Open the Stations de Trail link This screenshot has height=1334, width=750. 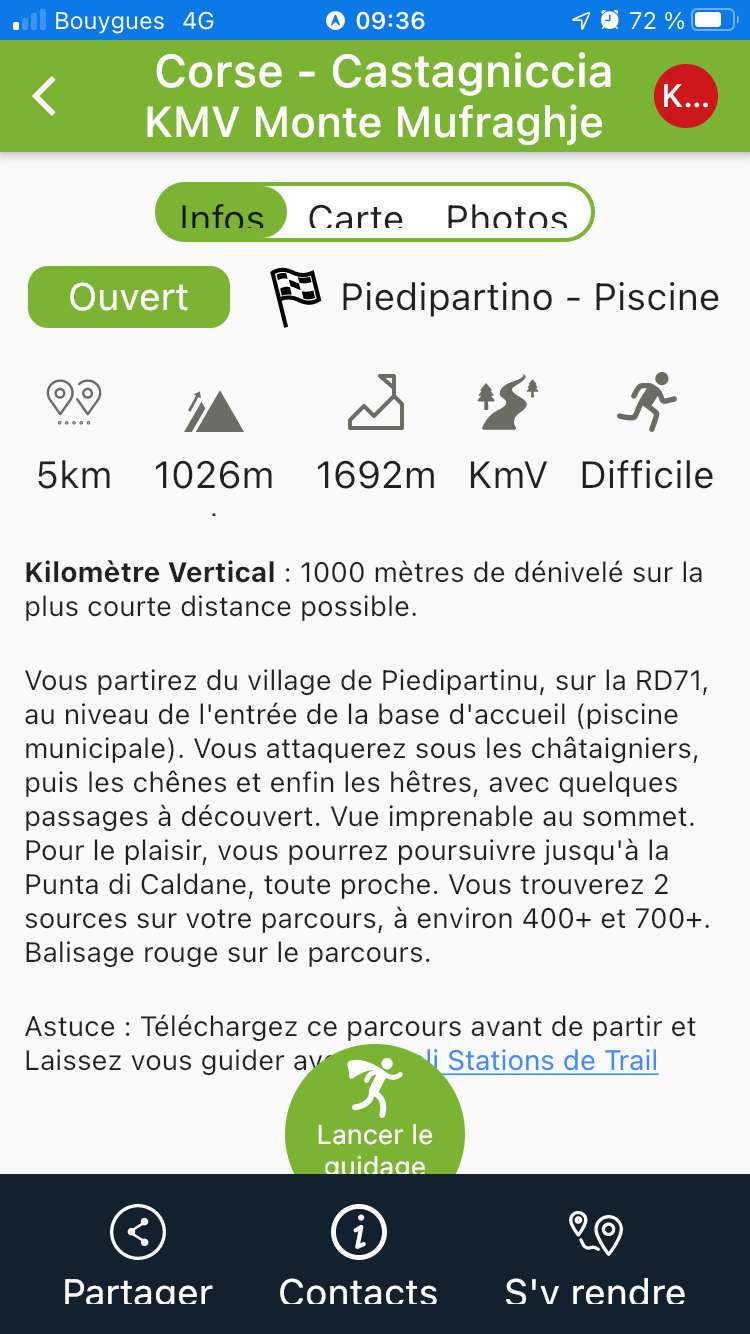[560, 1060]
